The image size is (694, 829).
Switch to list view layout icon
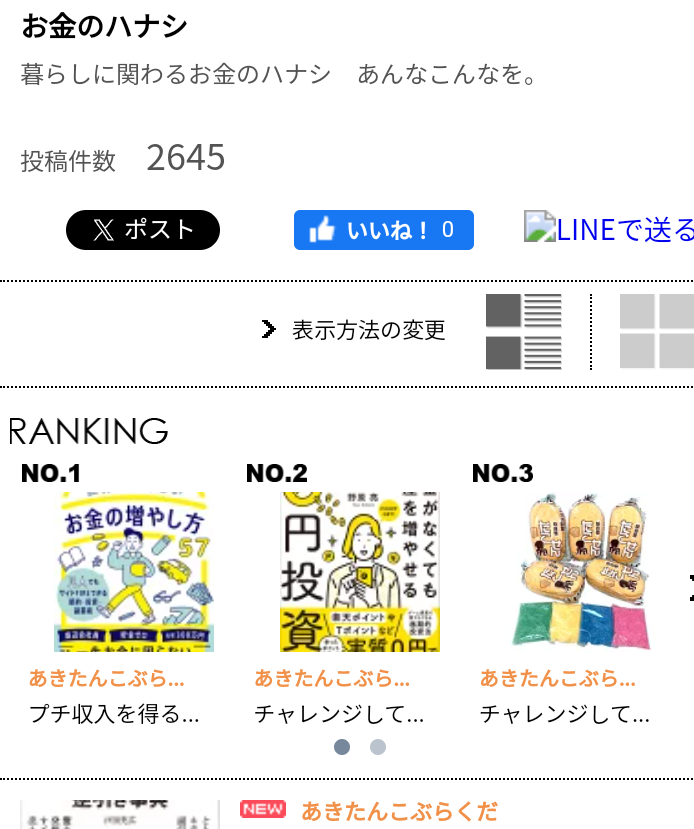coord(524,332)
